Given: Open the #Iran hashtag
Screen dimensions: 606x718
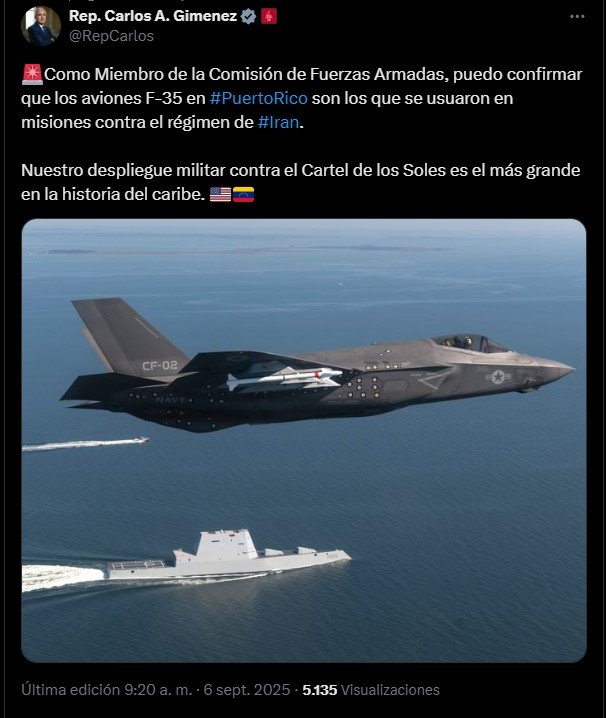Looking at the screenshot, I should [280, 122].
